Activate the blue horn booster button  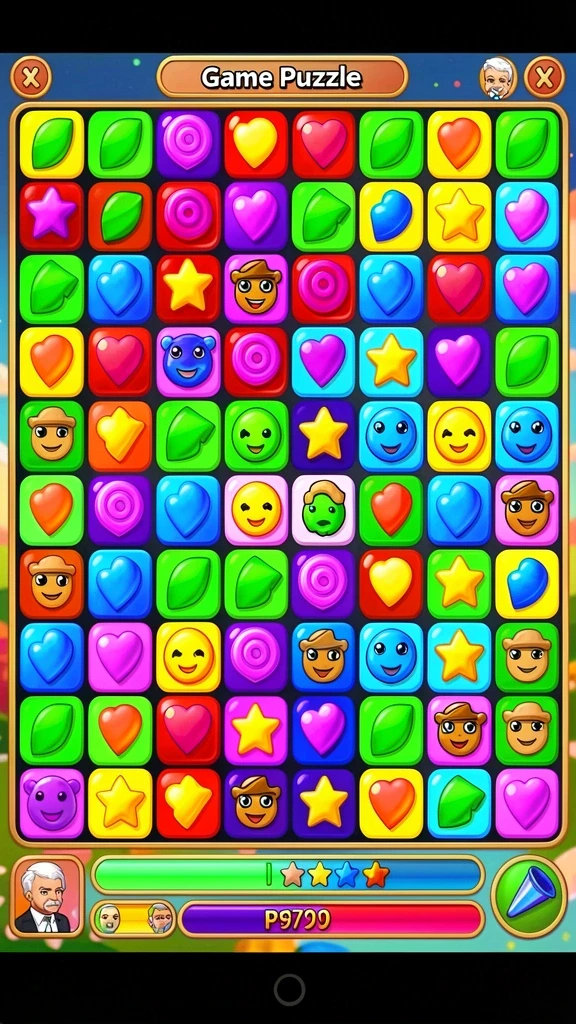point(528,896)
